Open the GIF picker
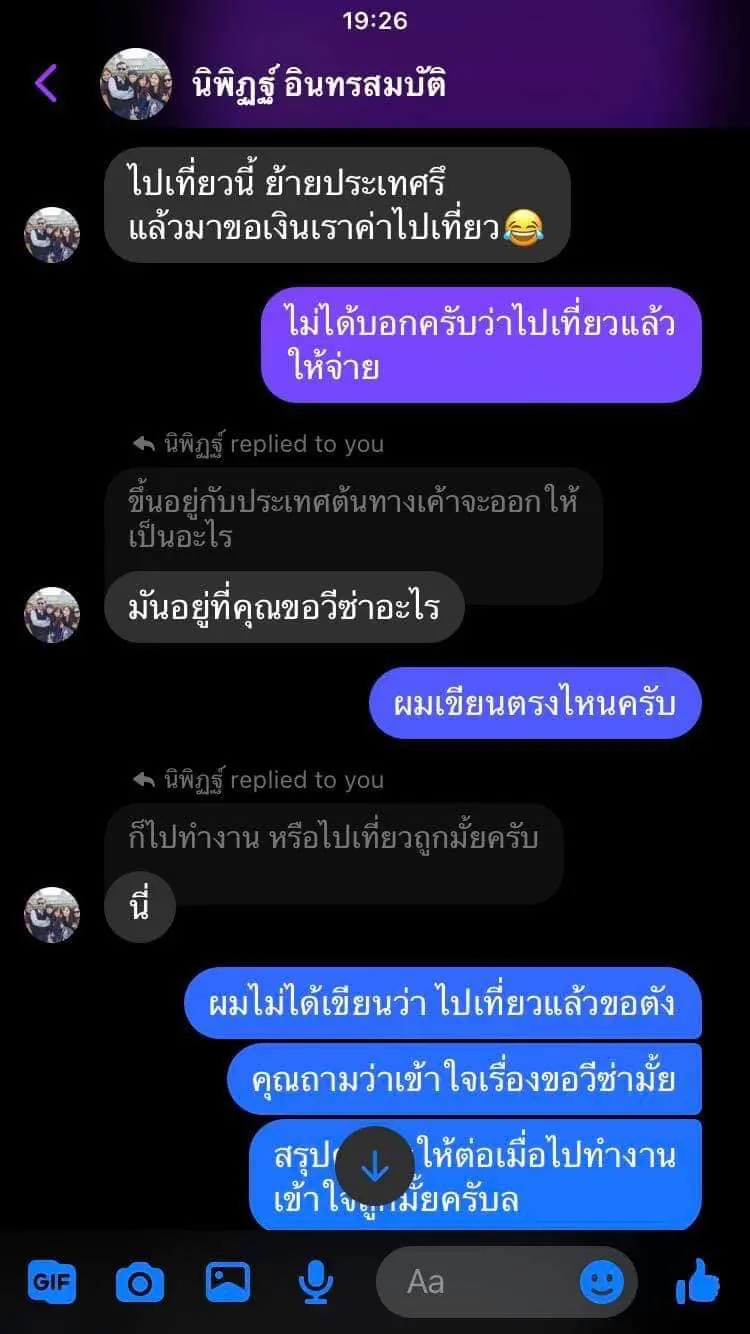Viewport: 750px width, 1334px height. click(x=52, y=1282)
